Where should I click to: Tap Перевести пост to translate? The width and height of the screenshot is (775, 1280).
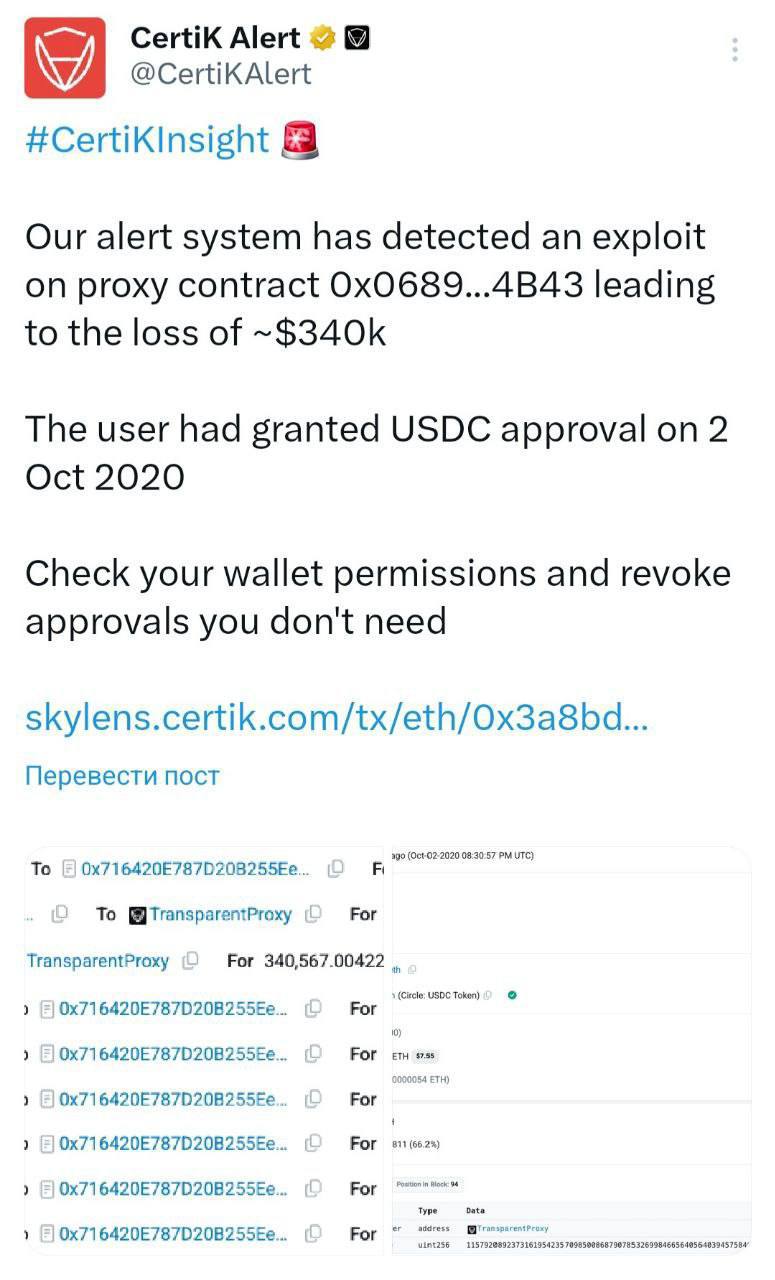click(x=122, y=775)
